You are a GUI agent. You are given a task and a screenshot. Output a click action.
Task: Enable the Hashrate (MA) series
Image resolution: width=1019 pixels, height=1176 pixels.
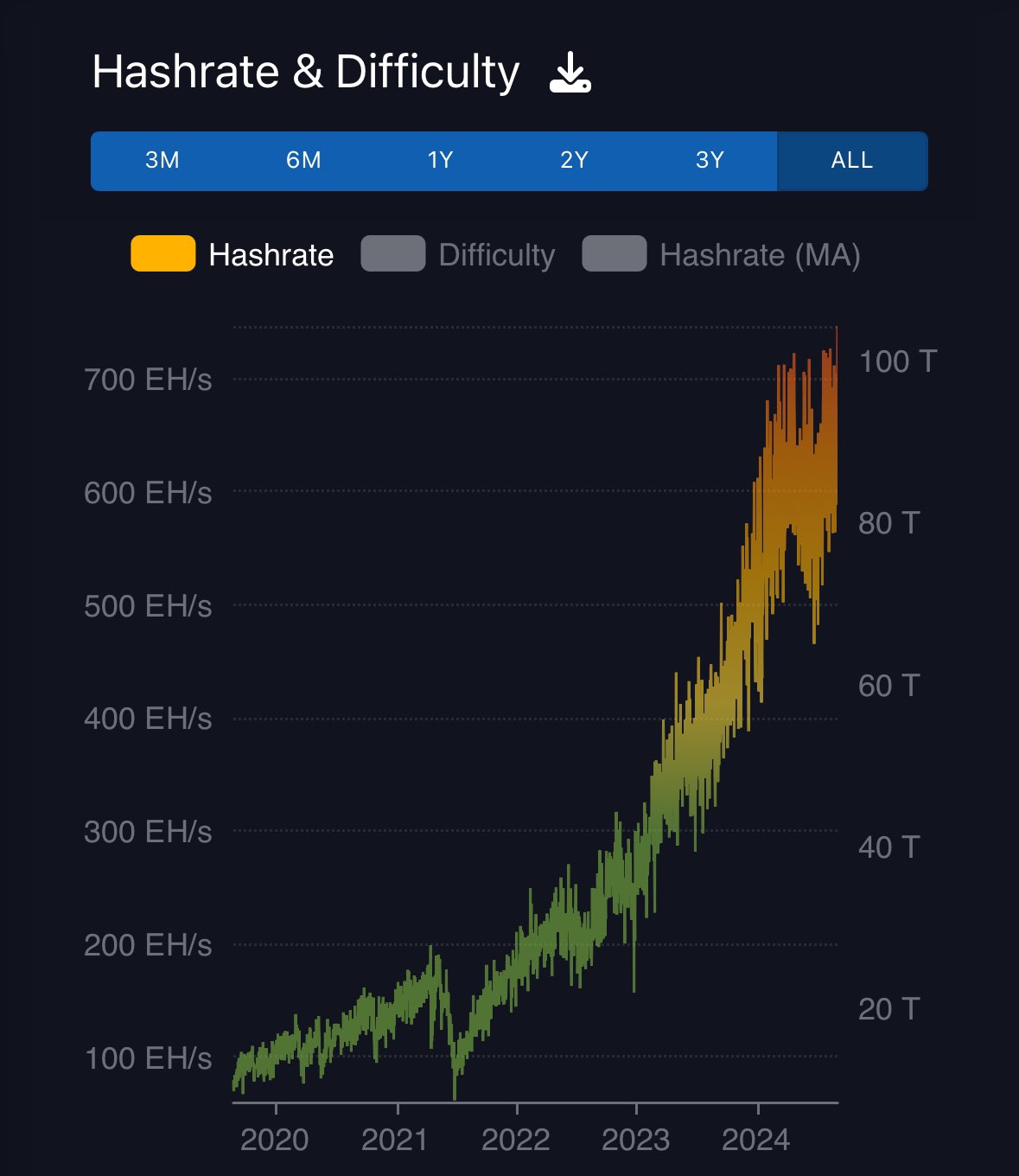coord(721,255)
